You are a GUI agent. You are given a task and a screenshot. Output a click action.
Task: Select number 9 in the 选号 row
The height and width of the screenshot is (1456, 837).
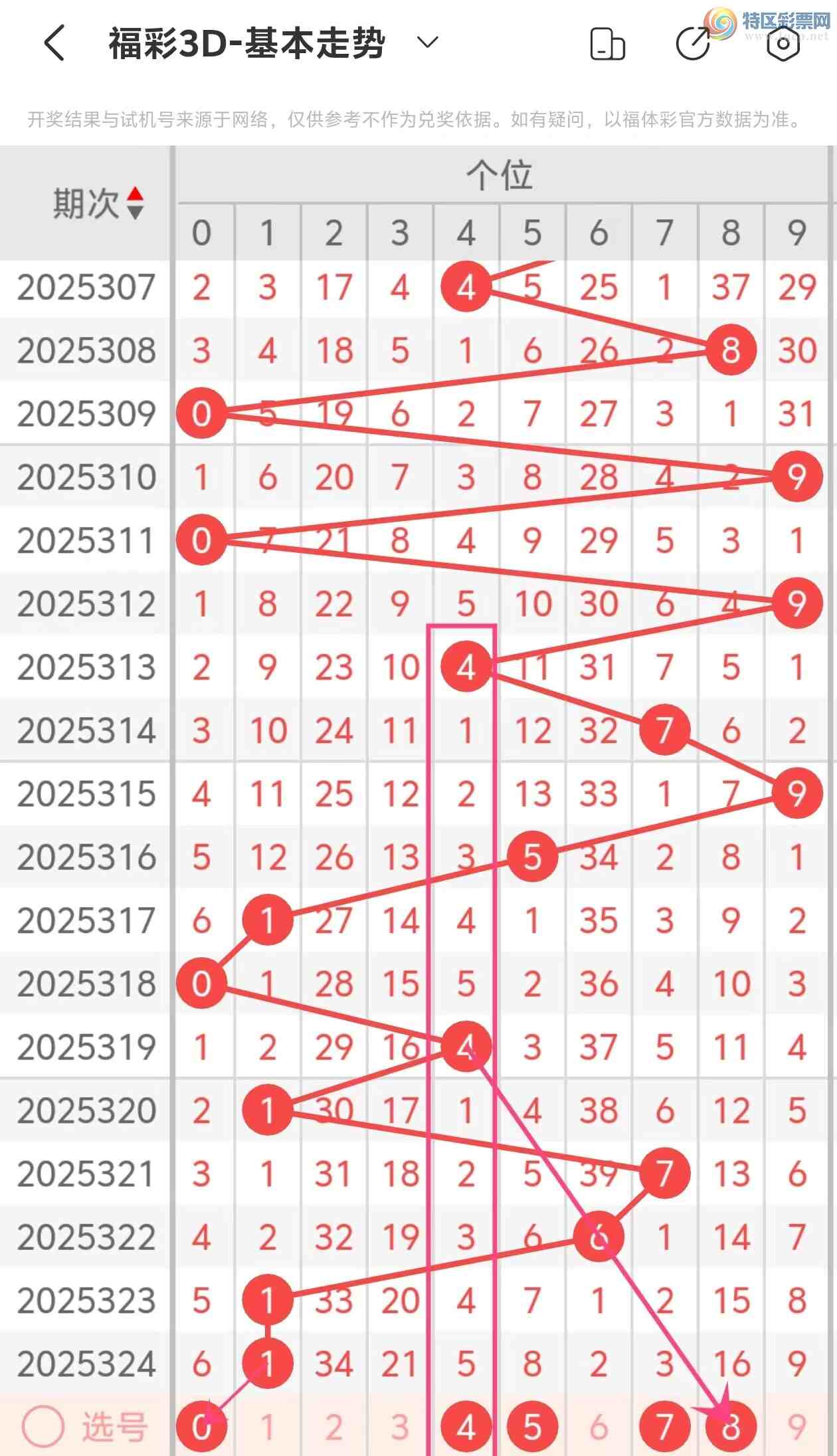click(x=796, y=1427)
